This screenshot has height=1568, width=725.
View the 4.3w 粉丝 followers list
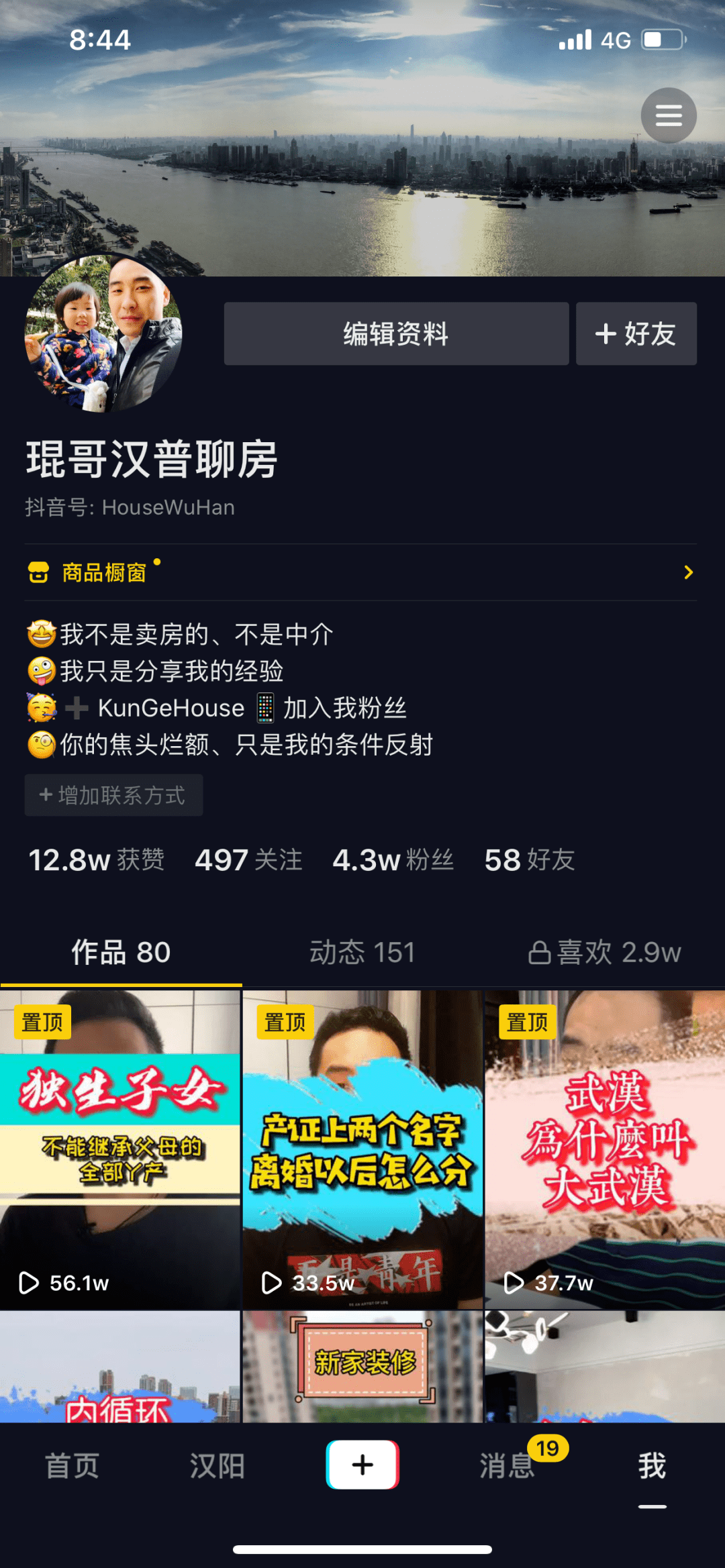pyautogui.click(x=393, y=859)
